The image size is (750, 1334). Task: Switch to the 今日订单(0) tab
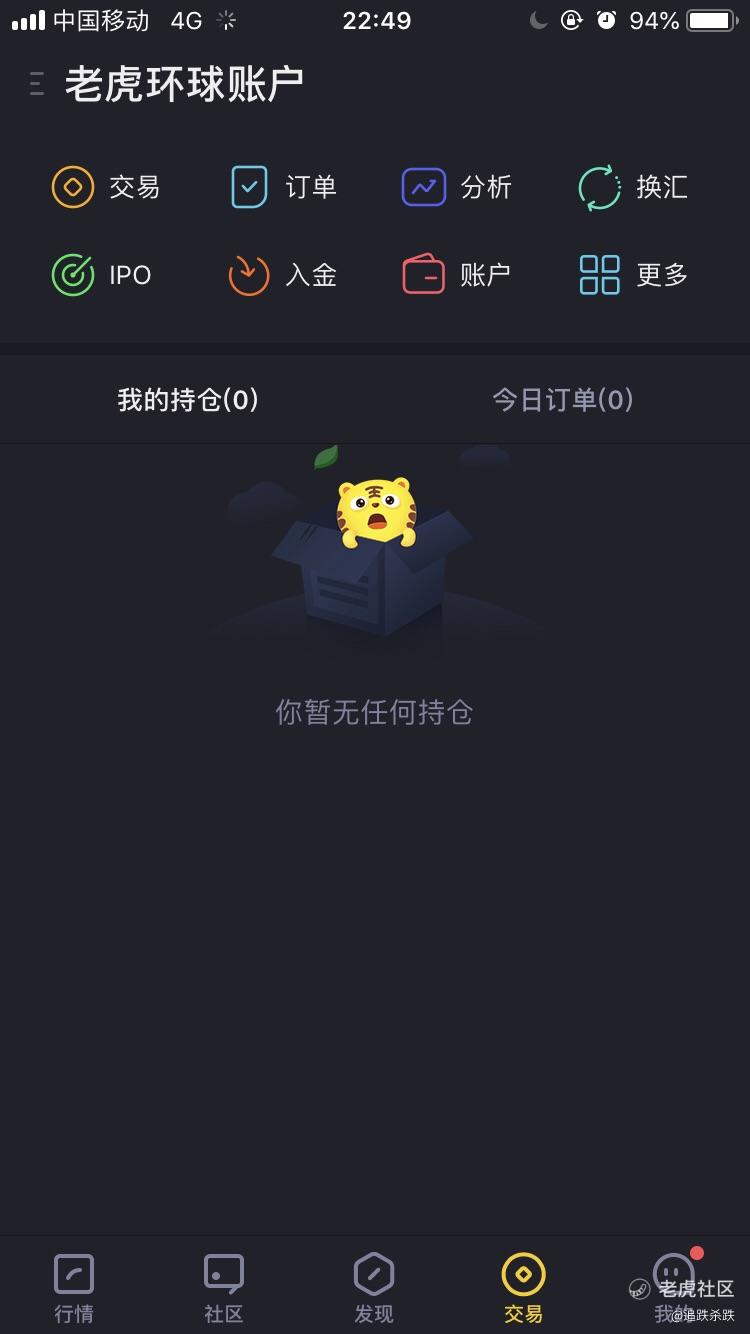562,400
